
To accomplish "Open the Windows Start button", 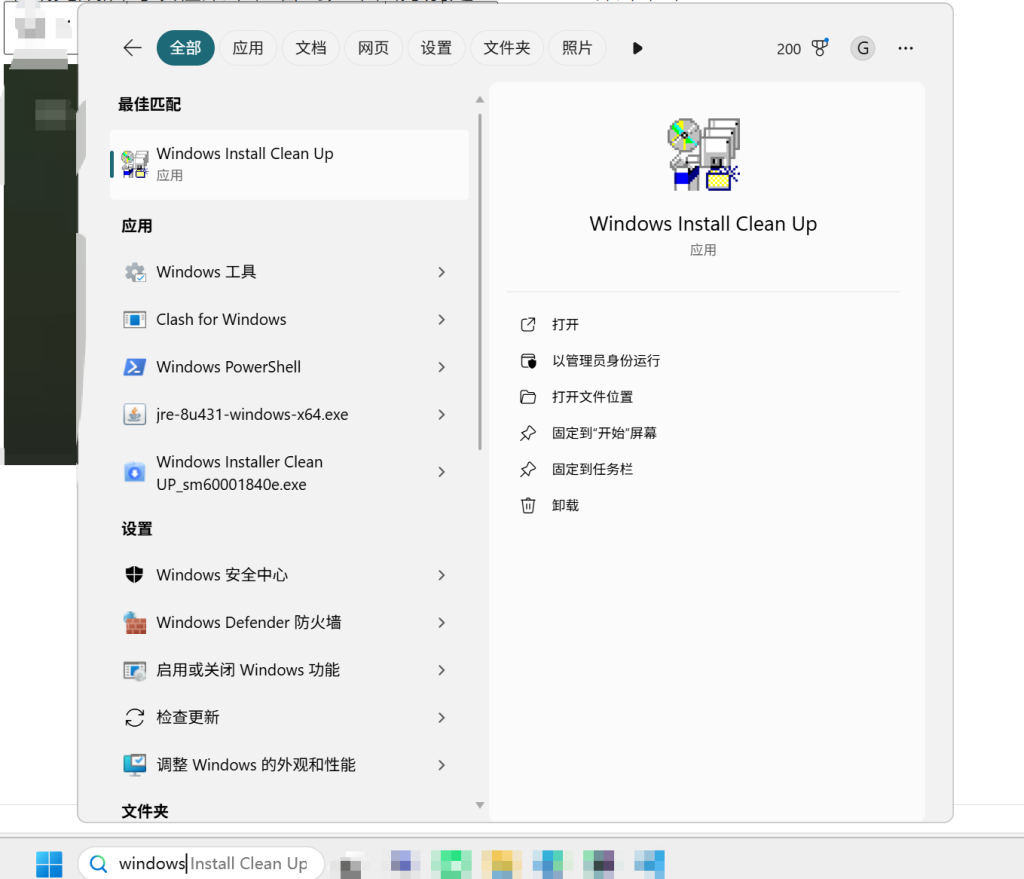I will 48,863.
